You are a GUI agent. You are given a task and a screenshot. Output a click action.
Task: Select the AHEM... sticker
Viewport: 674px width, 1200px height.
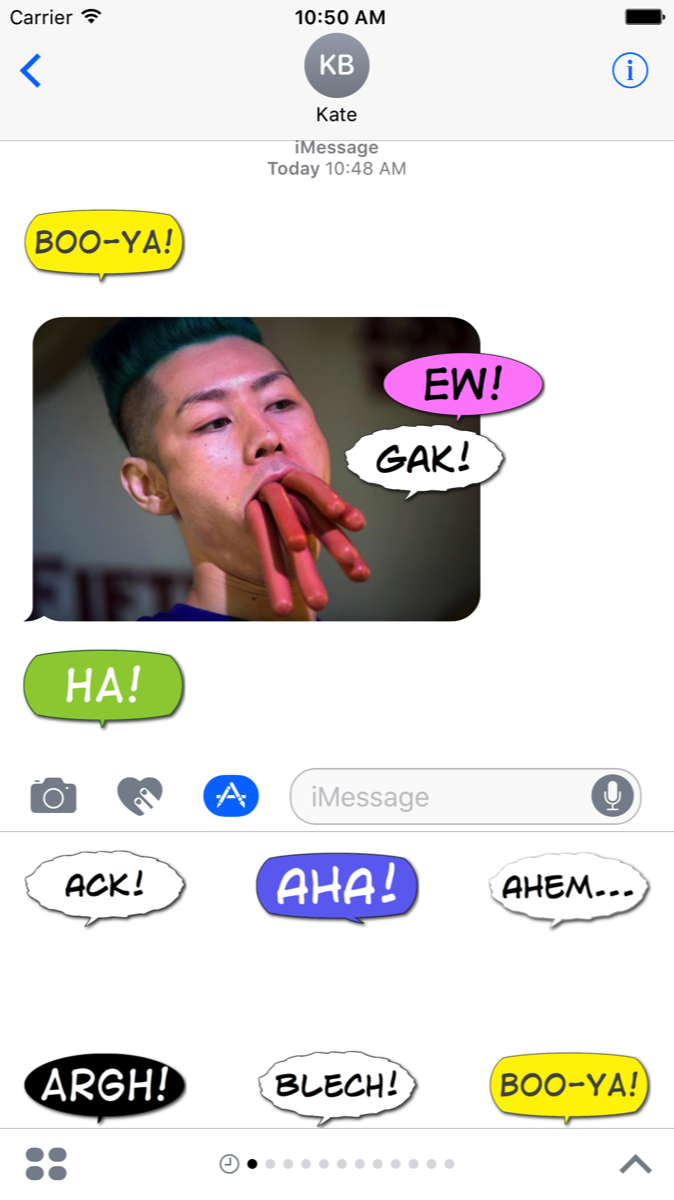tap(569, 886)
